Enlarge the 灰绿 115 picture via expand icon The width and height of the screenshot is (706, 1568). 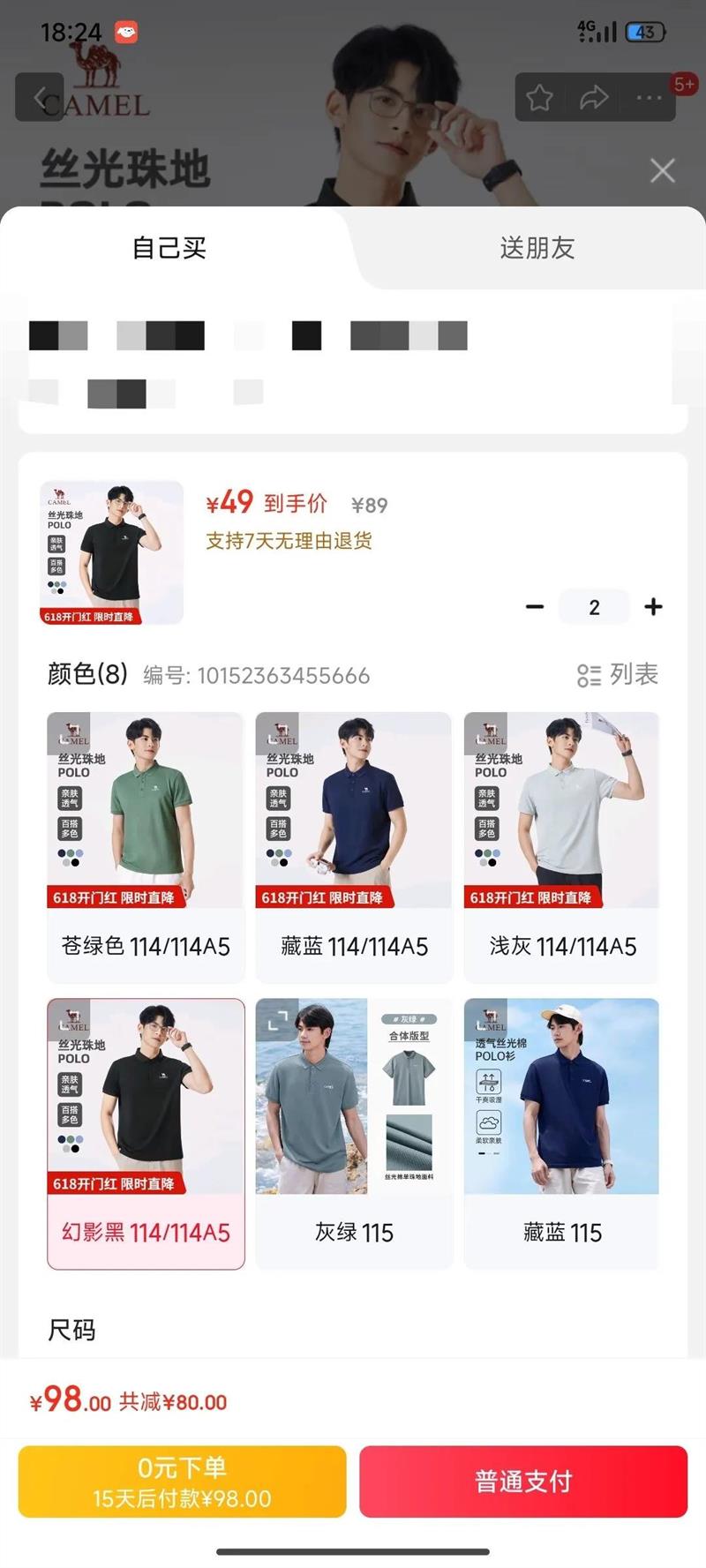[277, 1020]
